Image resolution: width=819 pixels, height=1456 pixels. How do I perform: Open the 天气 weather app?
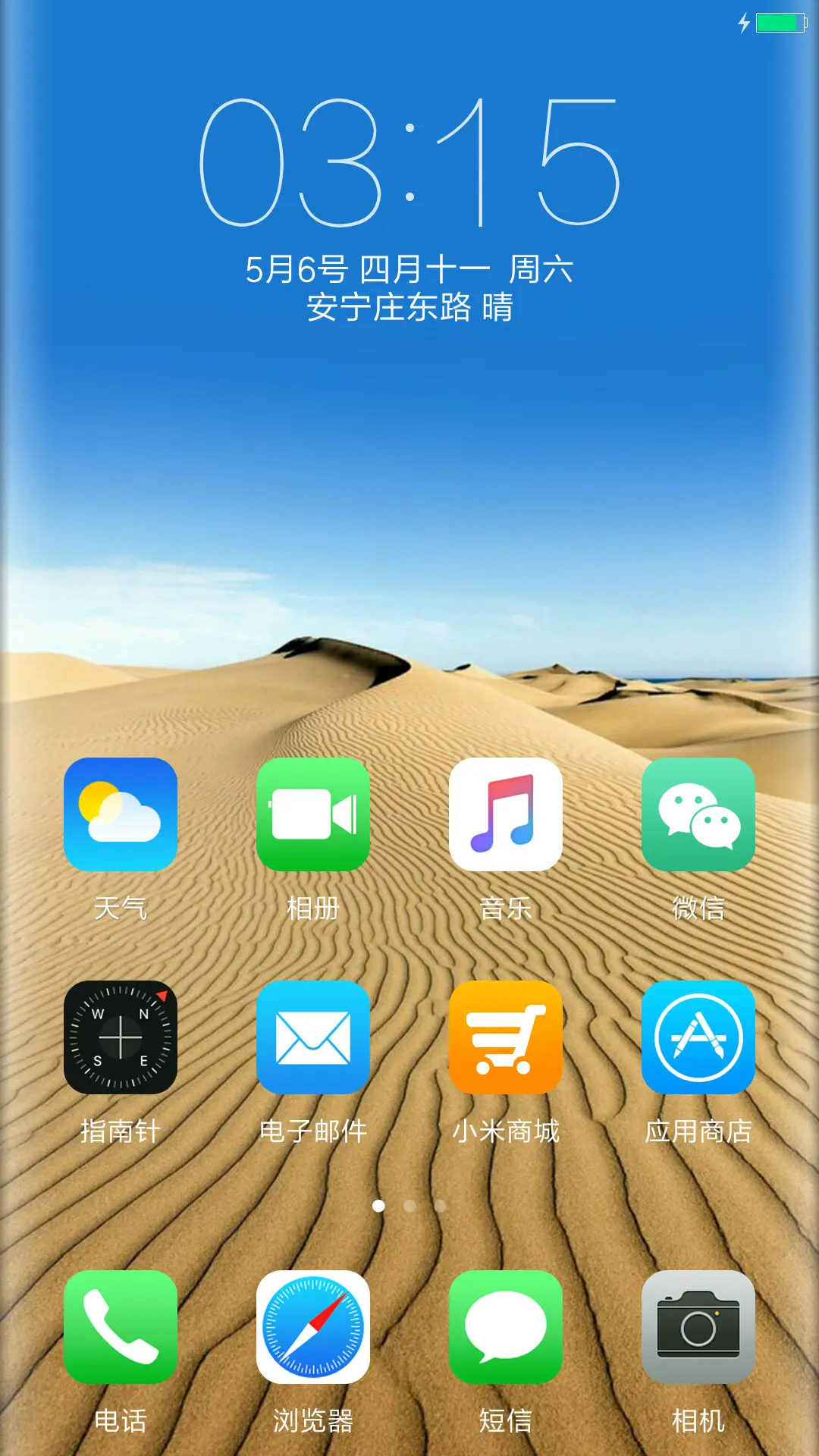coord(121,814)
